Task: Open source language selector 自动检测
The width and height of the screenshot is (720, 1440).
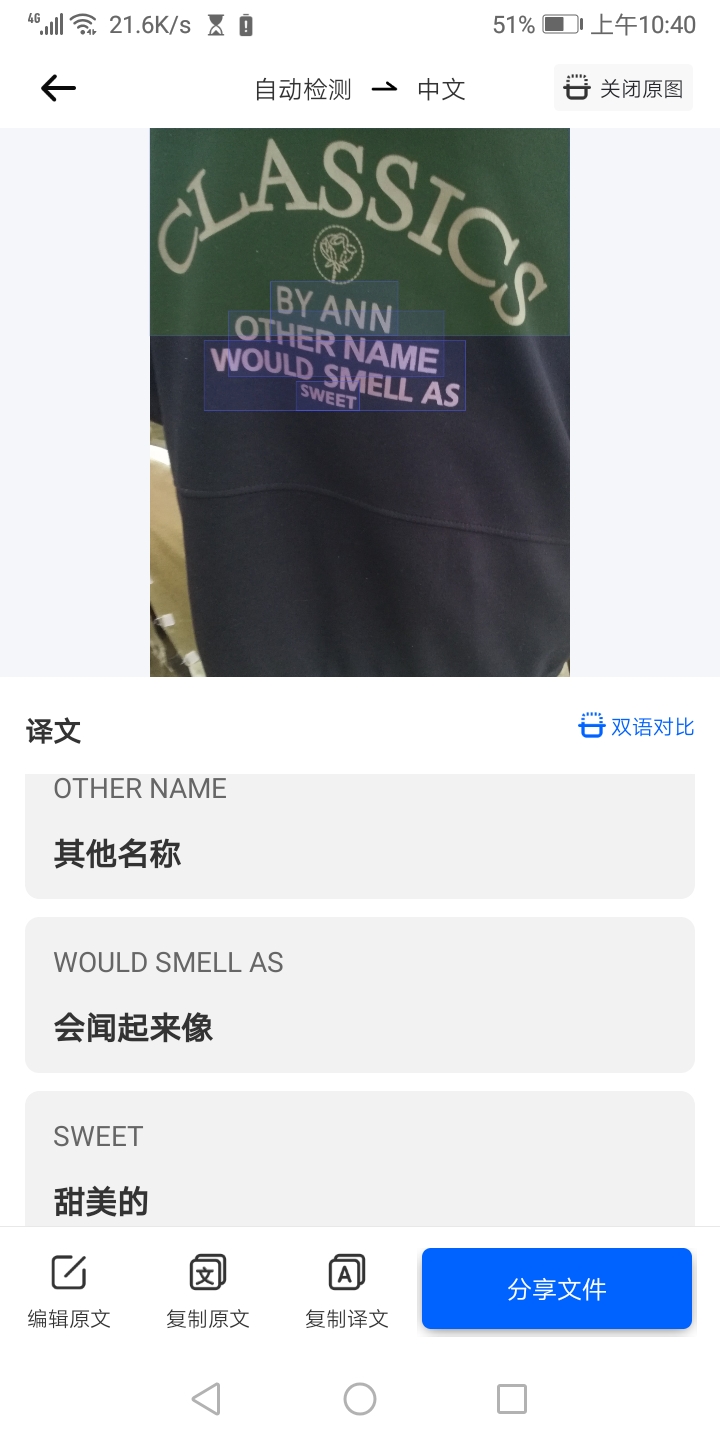Action: click(303, 90)
